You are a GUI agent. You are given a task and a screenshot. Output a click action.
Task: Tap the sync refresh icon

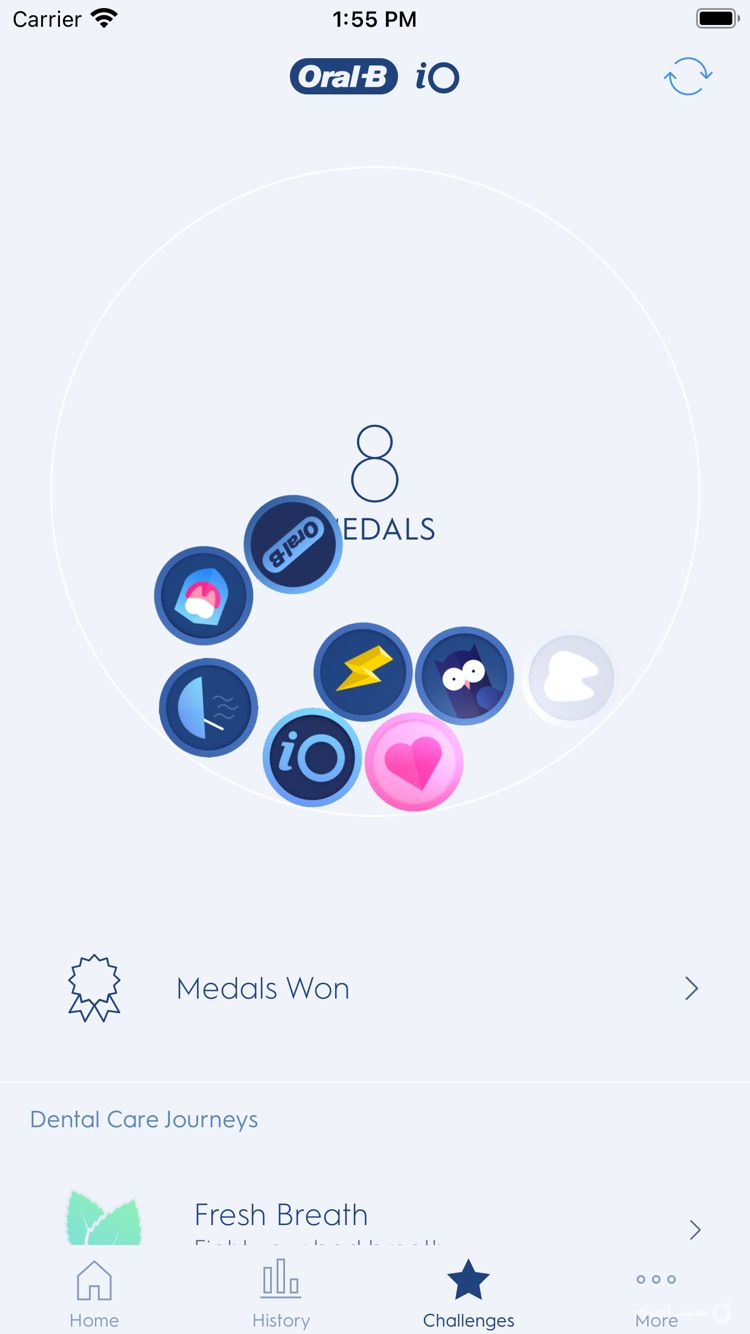point(688,77)
